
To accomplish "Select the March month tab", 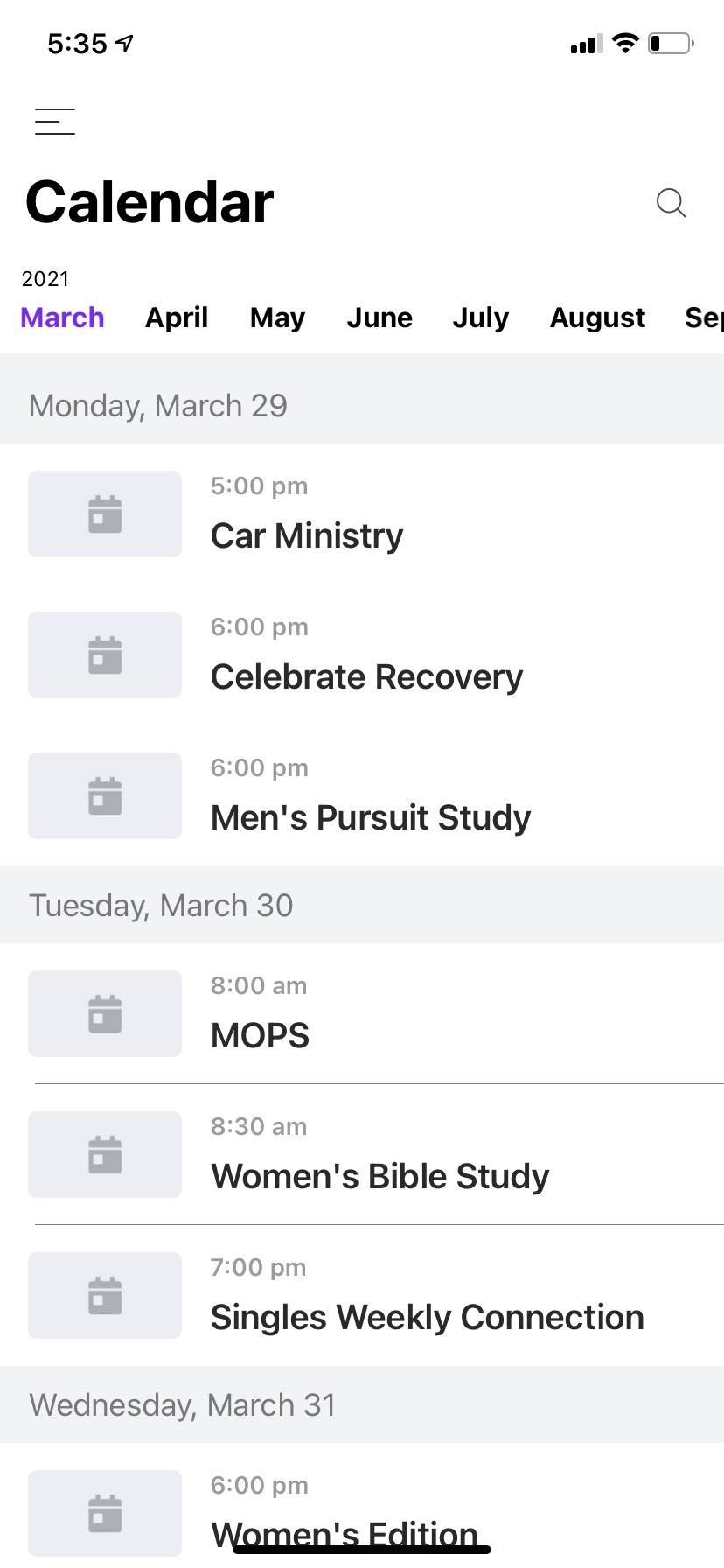I will click(x=62, y=318).
